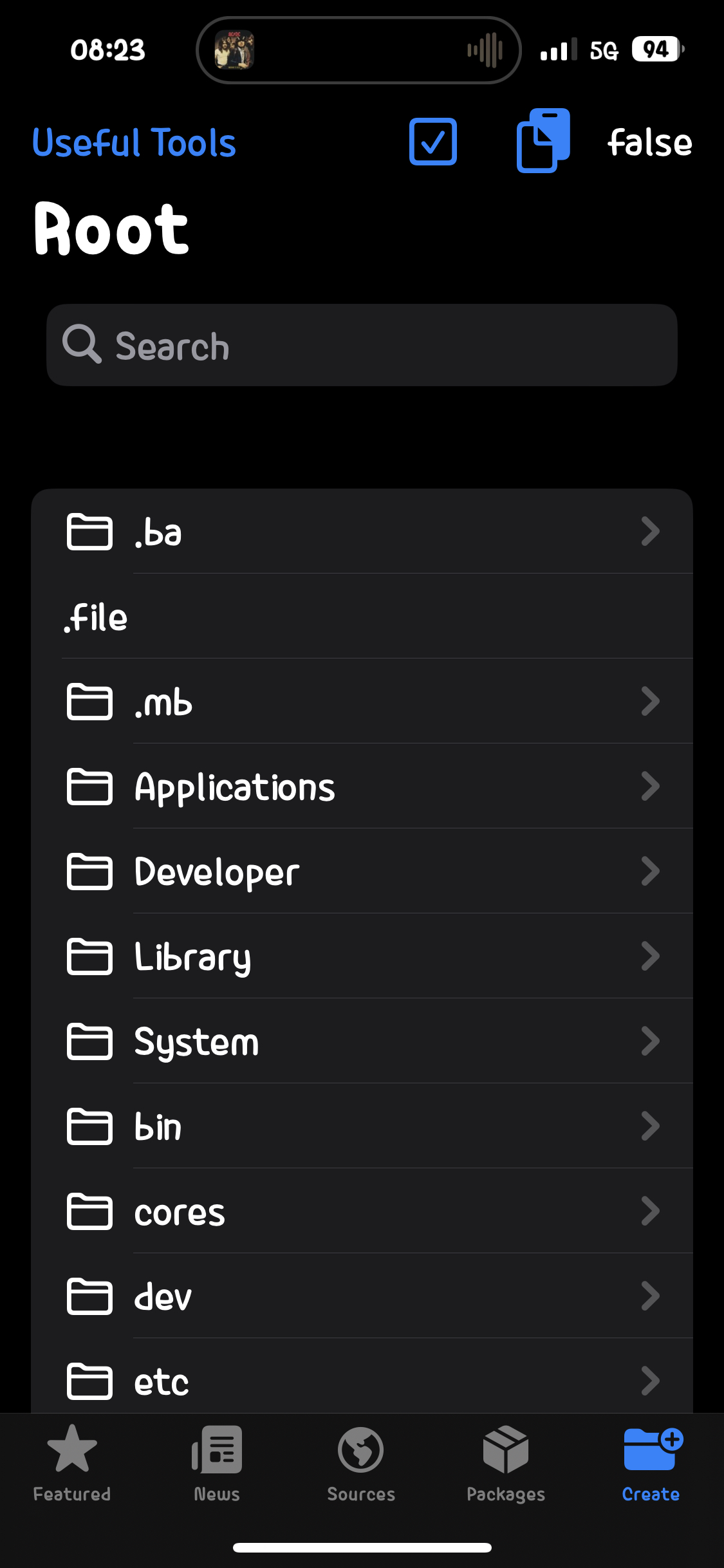724x1568 pixels.
Task: Open the System folder
Action: (x=362, y=1041)
